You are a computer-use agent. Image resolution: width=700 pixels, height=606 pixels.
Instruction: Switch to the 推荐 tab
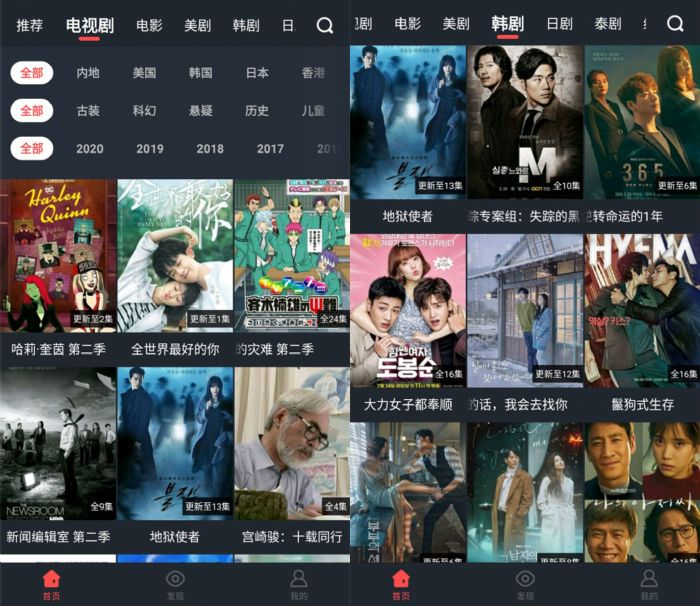[x=30, y=26]
